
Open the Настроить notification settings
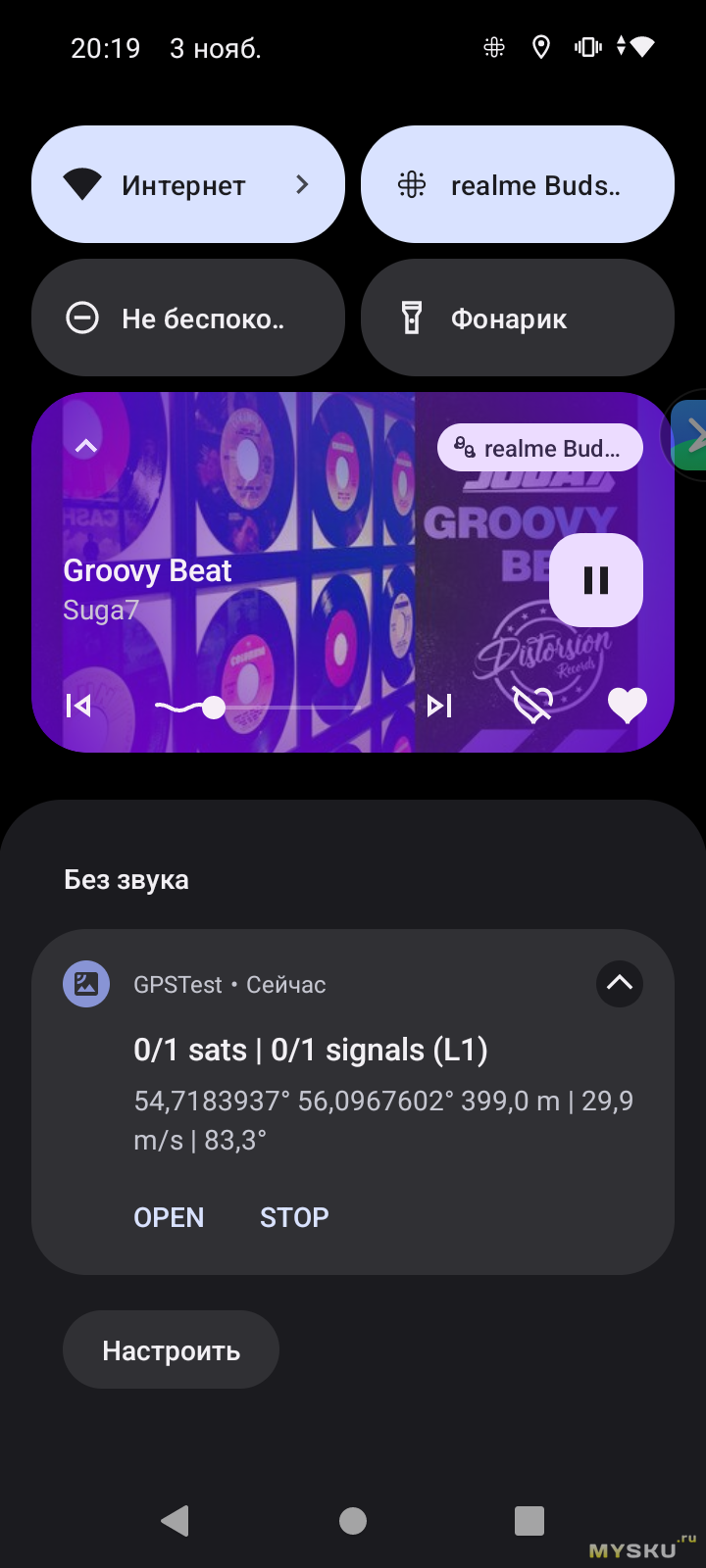[x=171, y=1350]
